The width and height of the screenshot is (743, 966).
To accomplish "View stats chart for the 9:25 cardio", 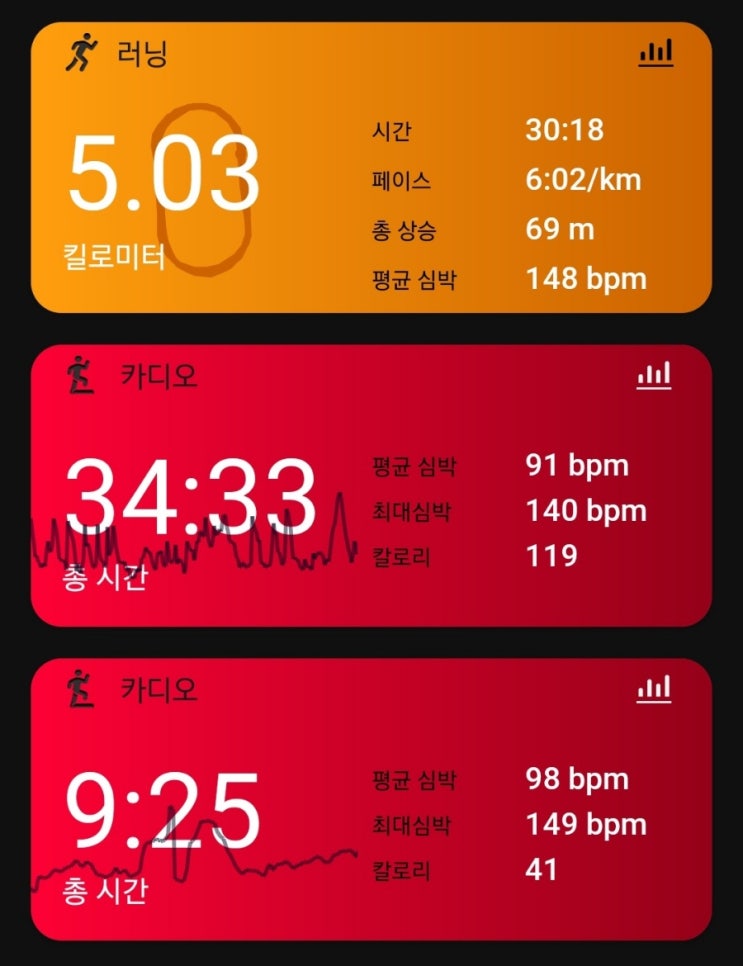I will click(x=654, y=689).
